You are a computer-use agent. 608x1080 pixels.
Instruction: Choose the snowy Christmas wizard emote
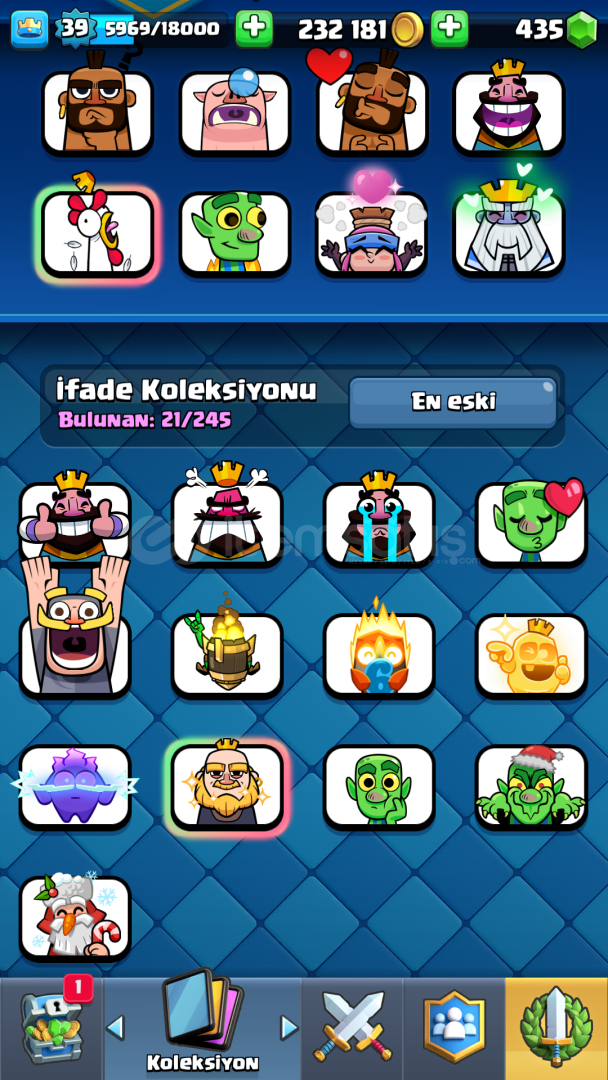point(75,917)
